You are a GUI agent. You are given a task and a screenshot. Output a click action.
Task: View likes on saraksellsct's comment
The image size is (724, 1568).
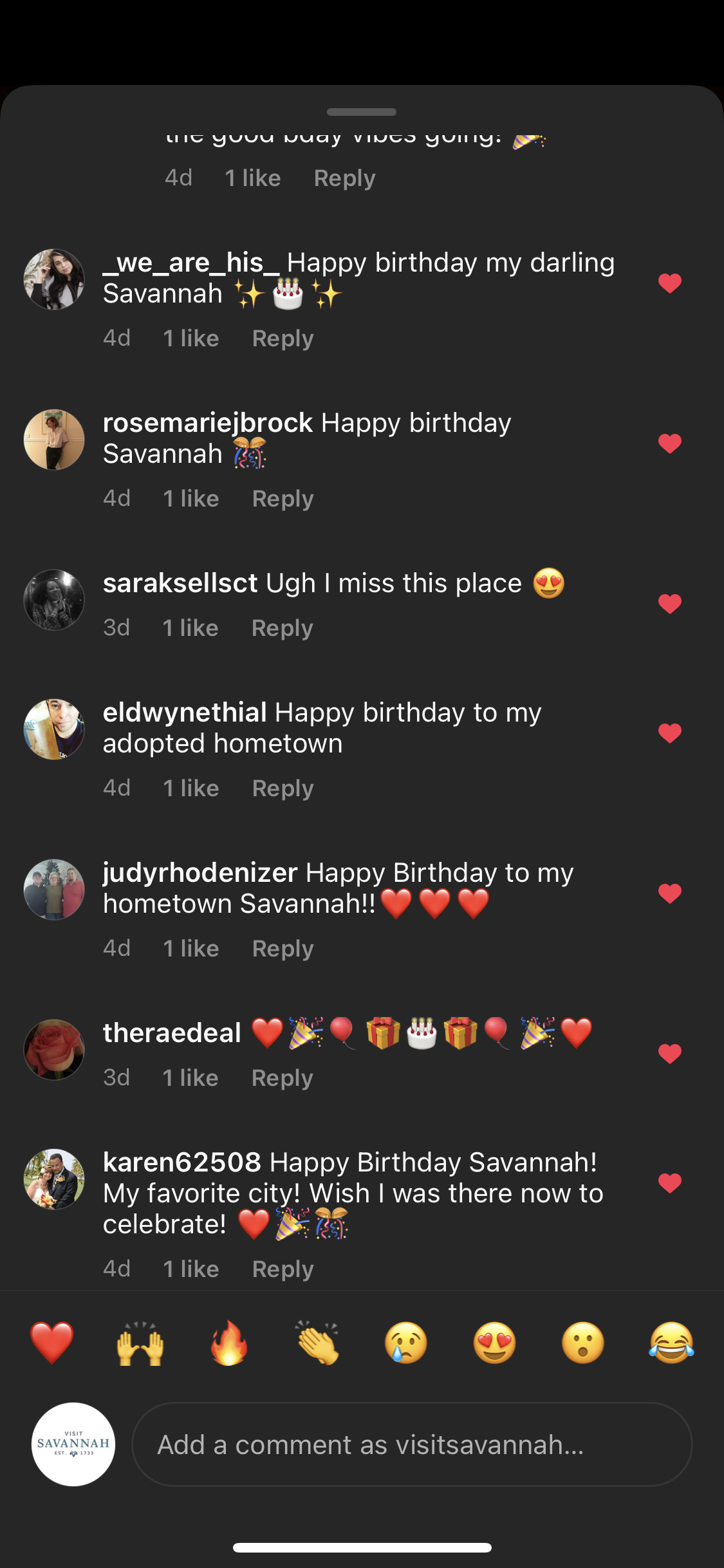(190, 628)
